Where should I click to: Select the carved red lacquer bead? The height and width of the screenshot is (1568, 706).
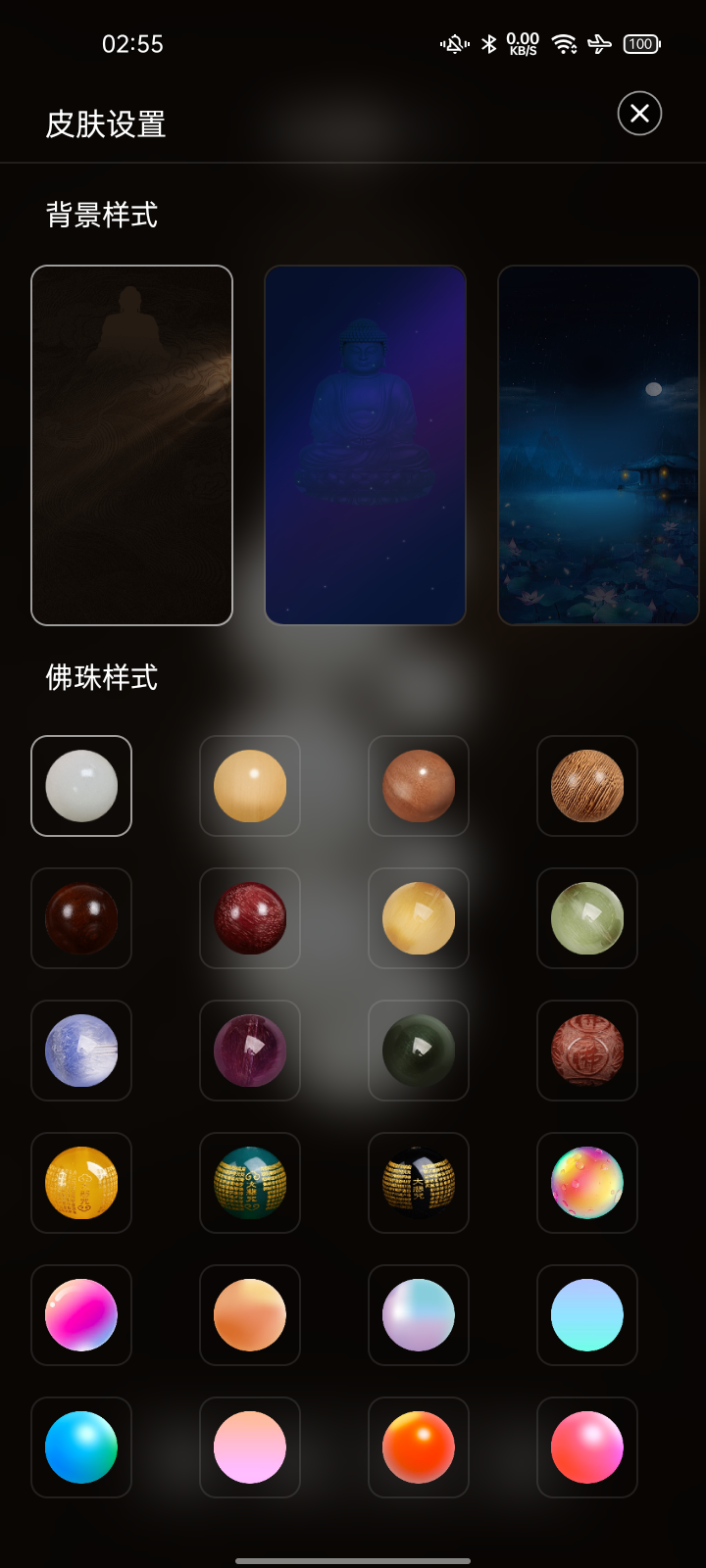tap(587, 1051)
